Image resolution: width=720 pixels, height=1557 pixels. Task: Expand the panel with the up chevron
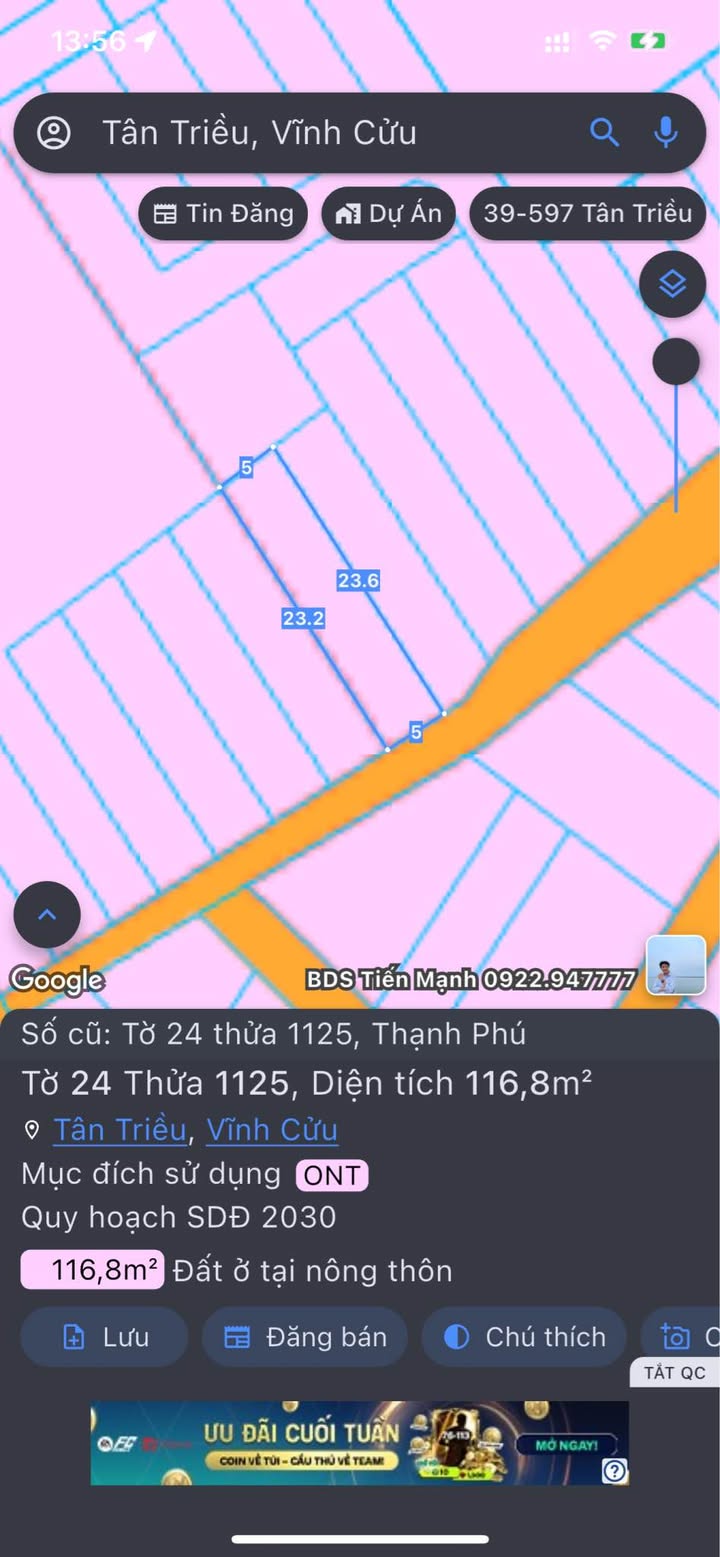[47, 914]
